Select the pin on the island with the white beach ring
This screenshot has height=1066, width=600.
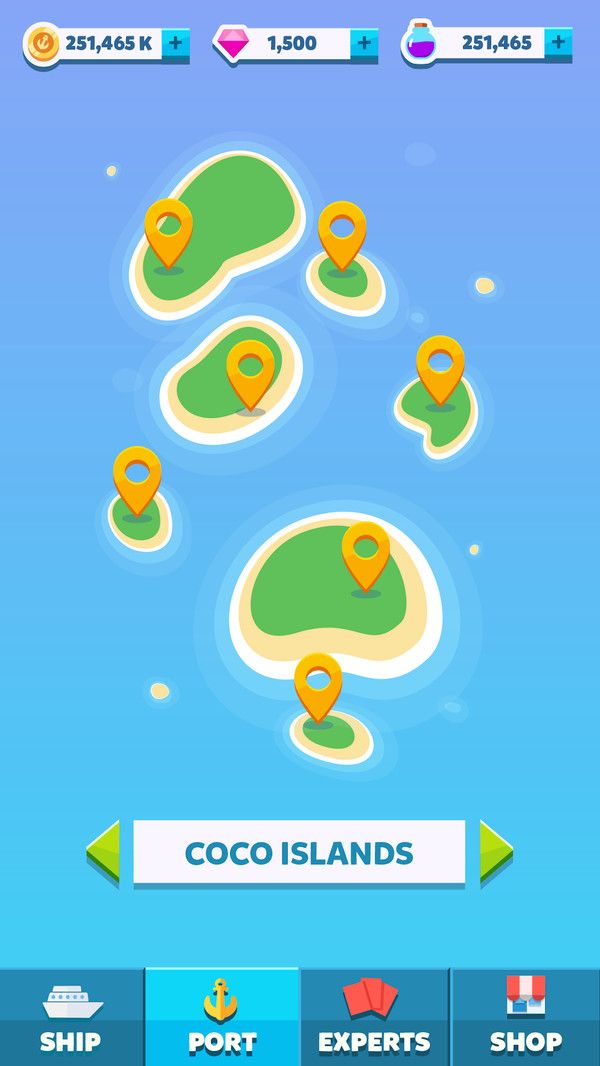point(250,370)
